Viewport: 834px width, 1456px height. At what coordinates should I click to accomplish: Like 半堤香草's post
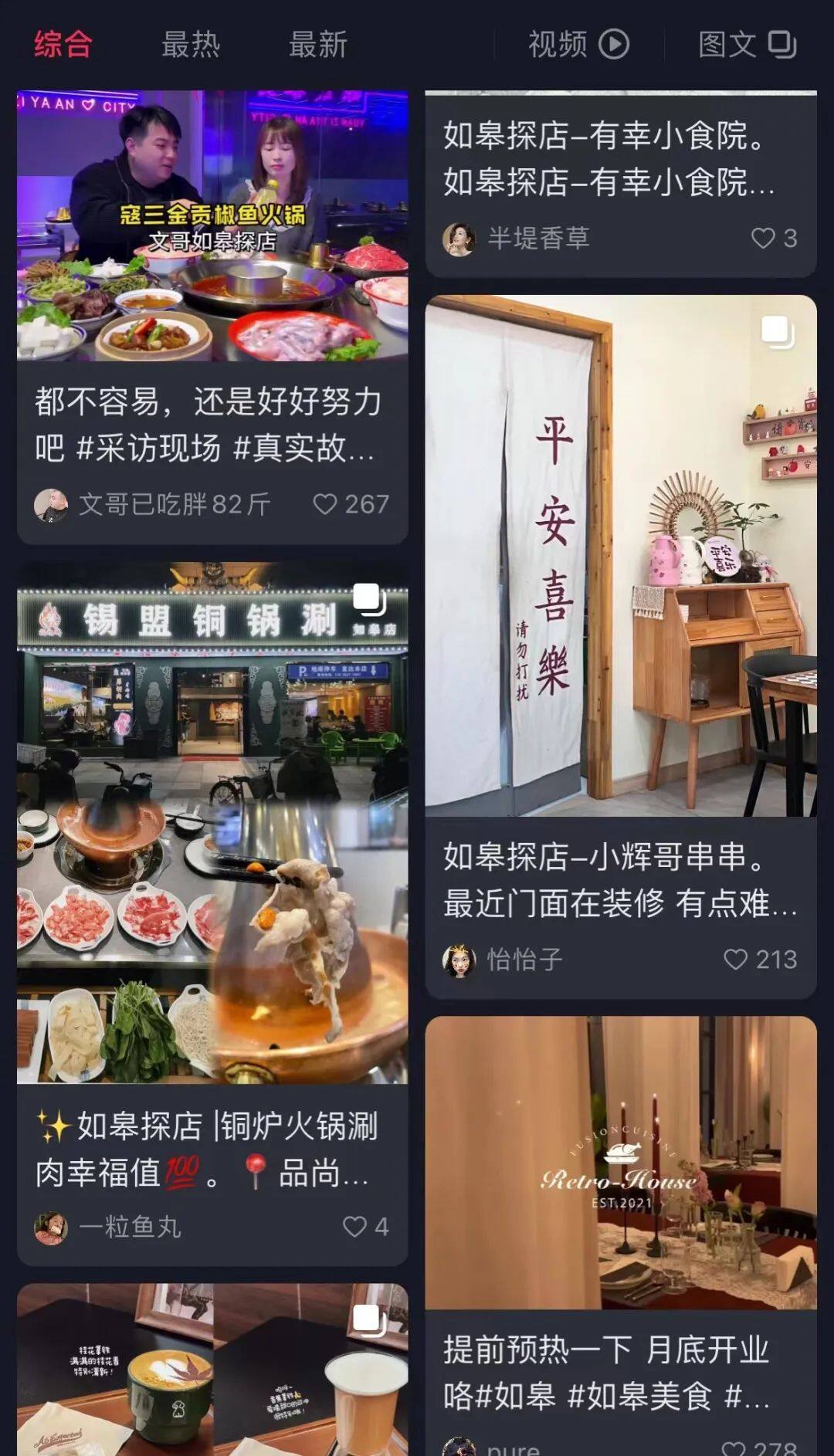point(763,238)
